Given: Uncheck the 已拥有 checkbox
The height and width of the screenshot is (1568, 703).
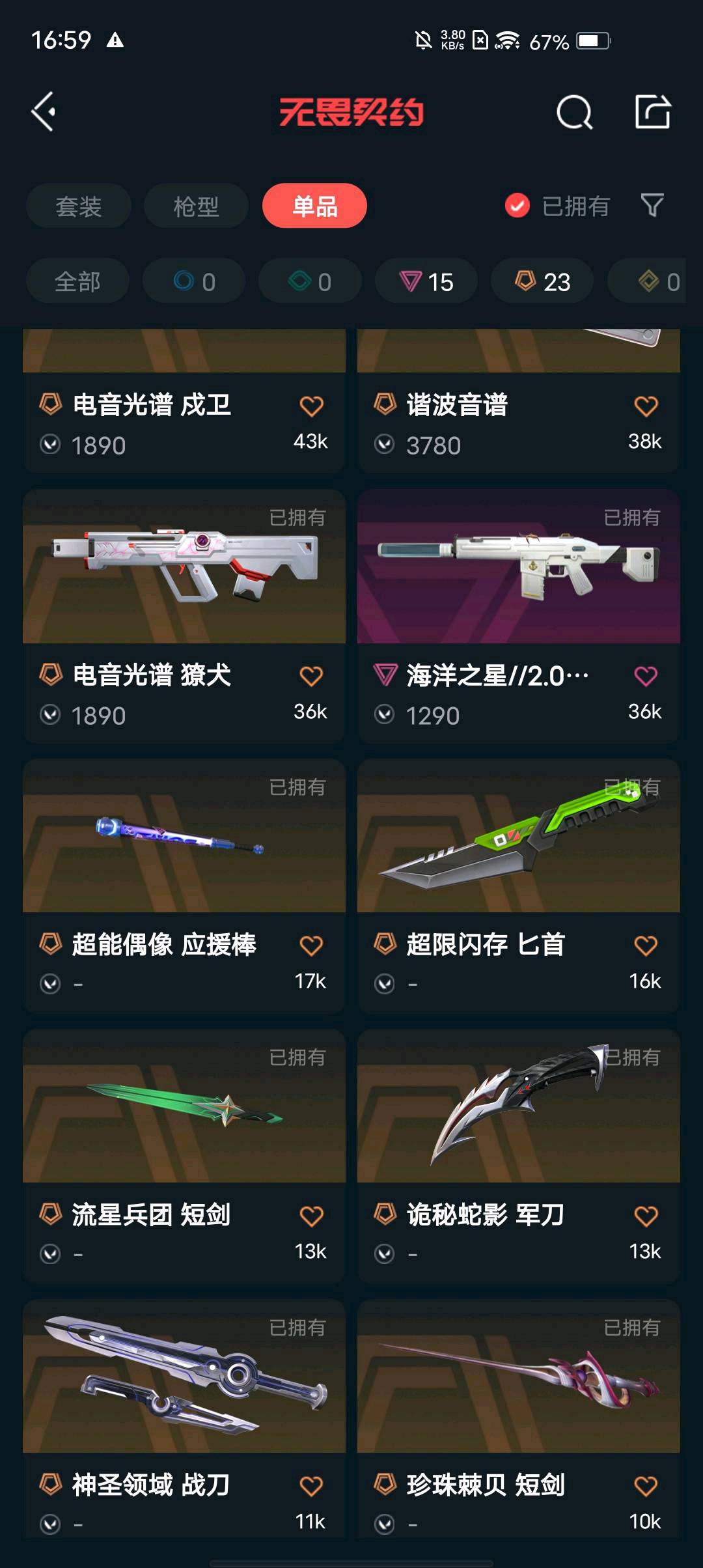Looking at the screenshot, I should [x=517, y=206].
